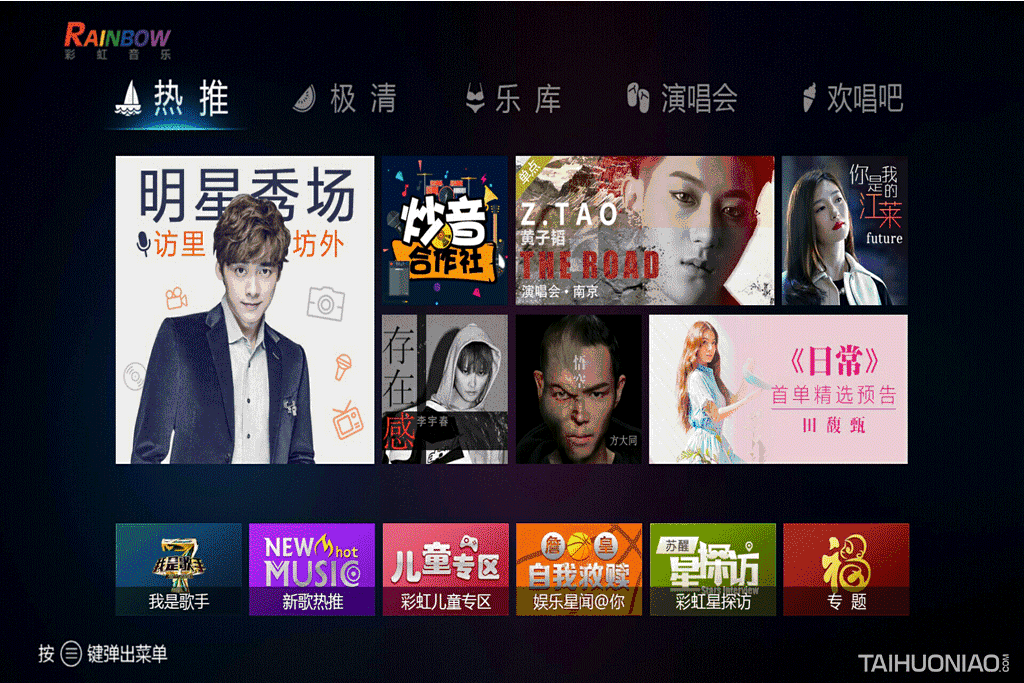
Task: Switch to the 热推 tab
Action: tap(175, 99)
